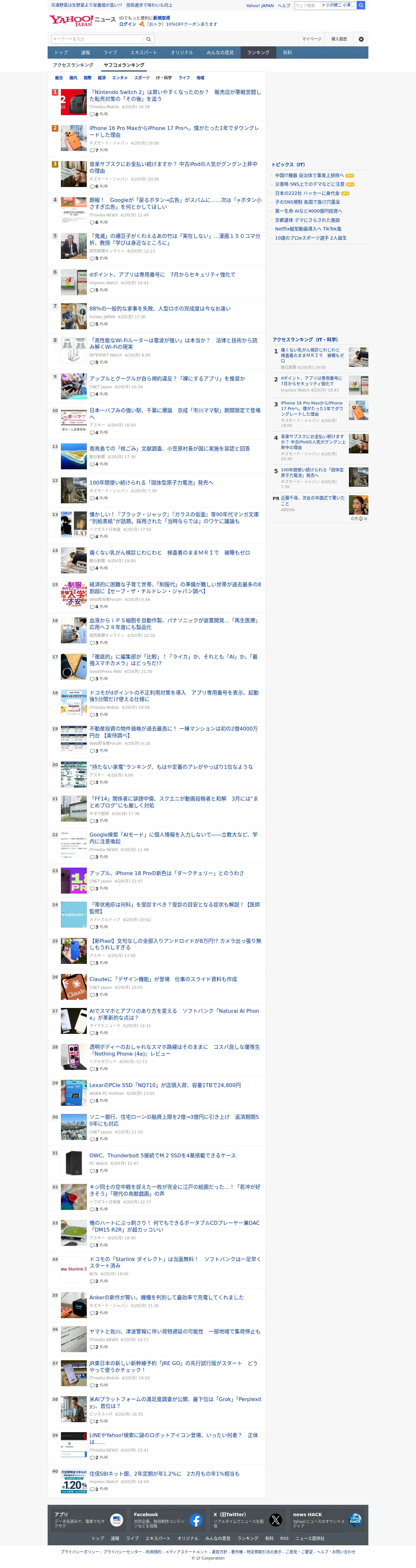Viewport: 416px width, 1568px height.
Task: Open the プライバシーポリシー footer link
Action: pos(80,1551)
